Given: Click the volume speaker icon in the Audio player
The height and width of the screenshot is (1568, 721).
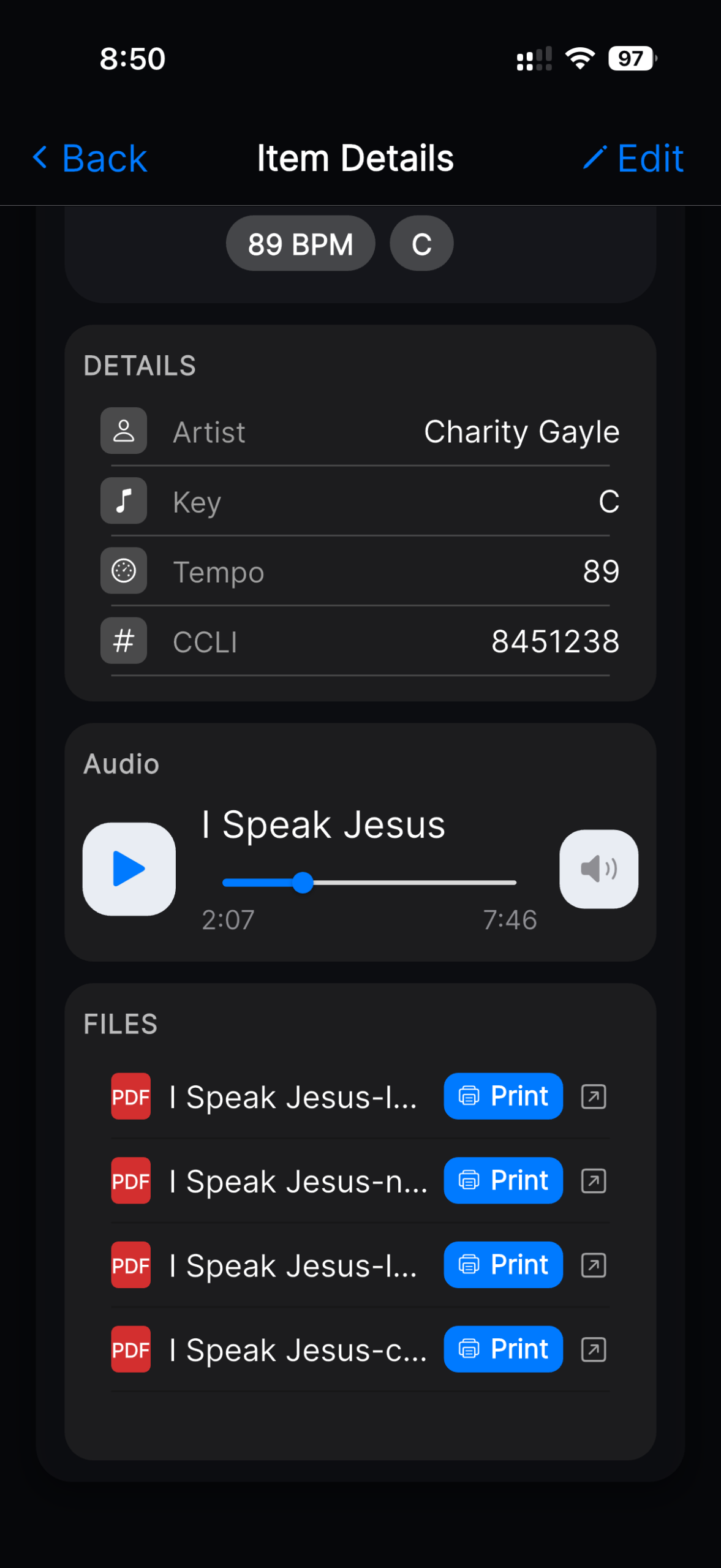Looking at the screenshot, I should pos(598,869).
